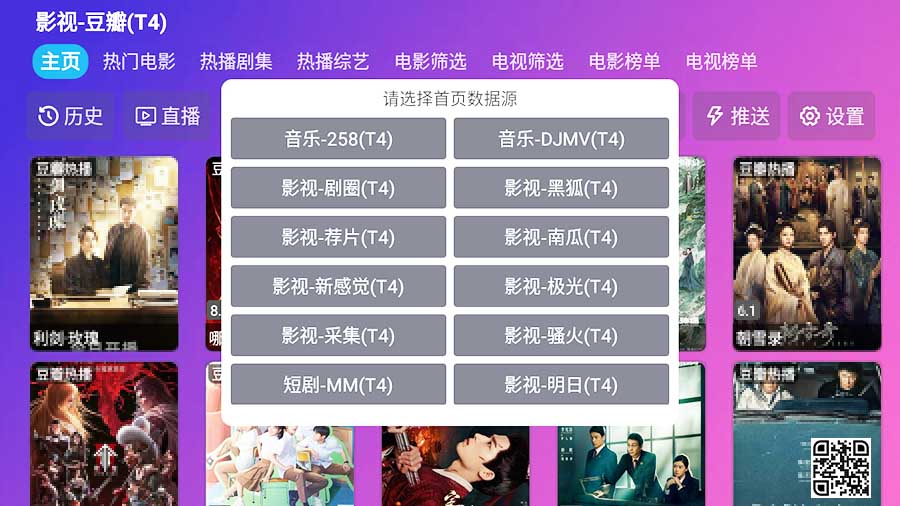Select 影视-南瓜(T4) data source
Viewport: 900px width, 506px height.
click(561, 237)
